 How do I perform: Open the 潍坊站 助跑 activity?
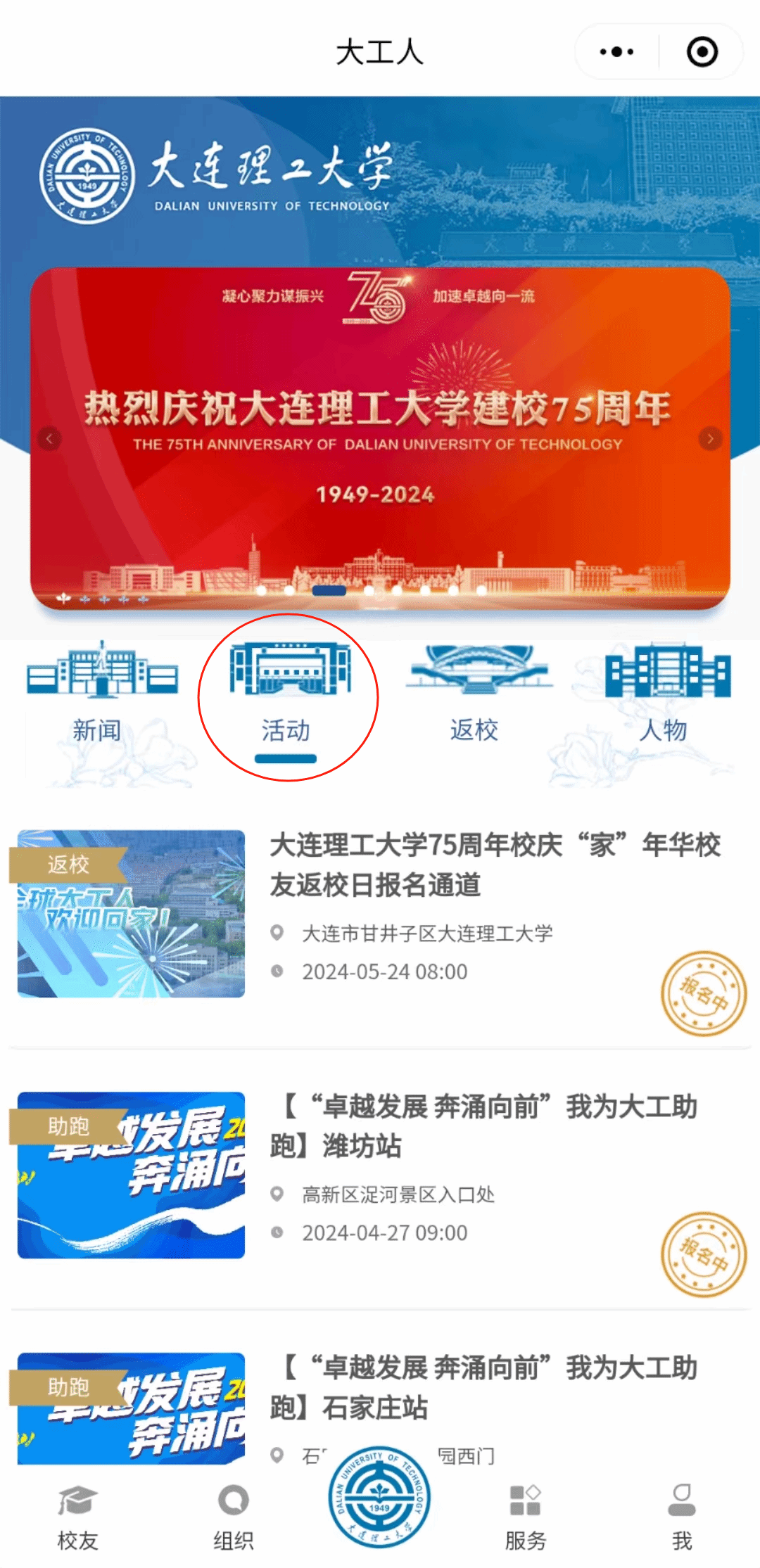pos(486,1126)
